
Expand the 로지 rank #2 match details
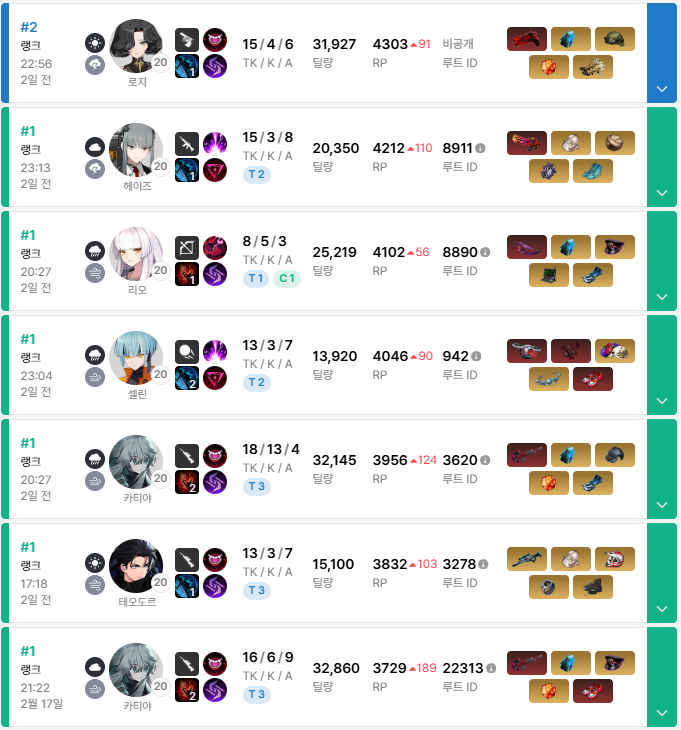(662, 88)
